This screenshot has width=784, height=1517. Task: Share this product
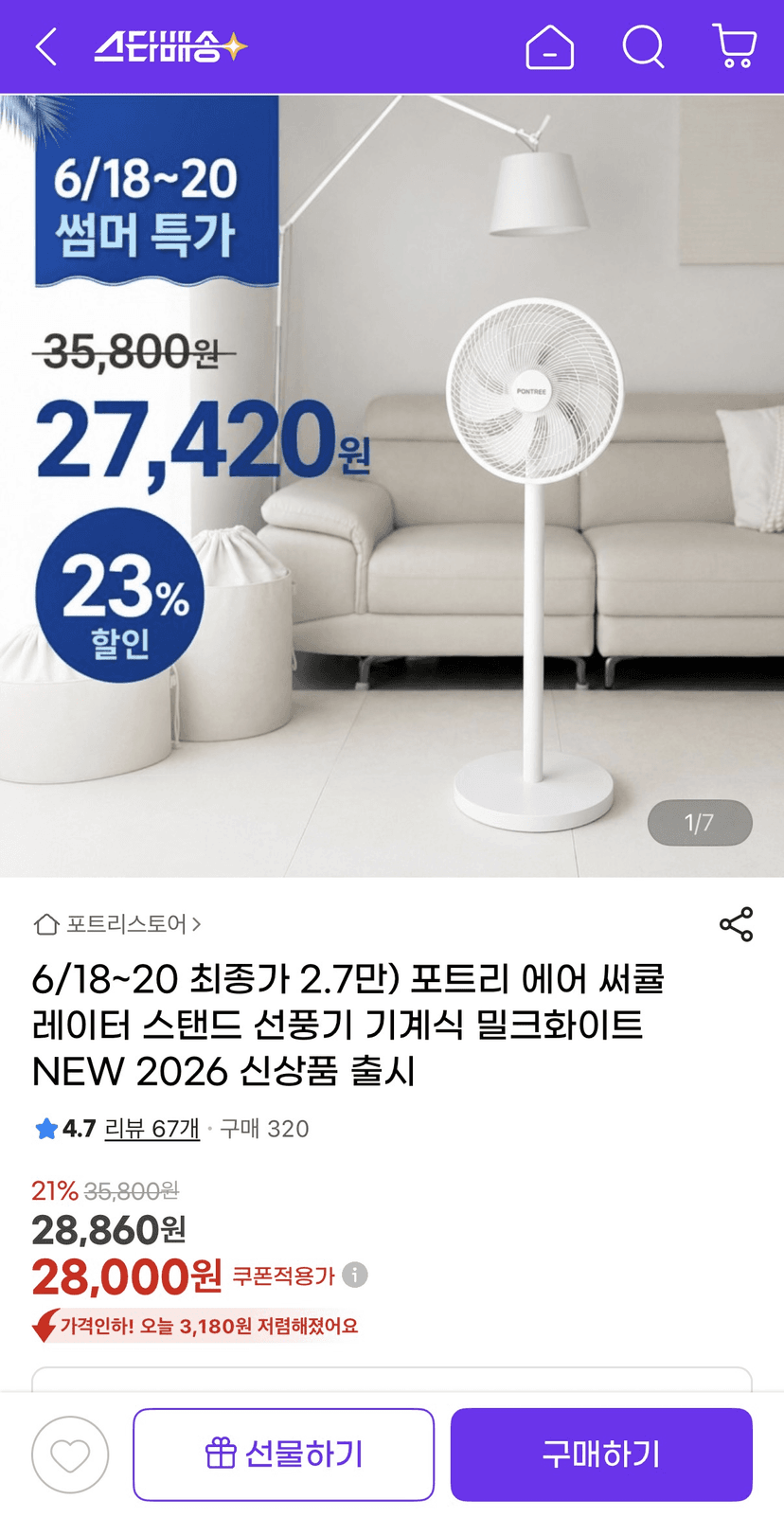pyautogui.click(x=736, y=924)
